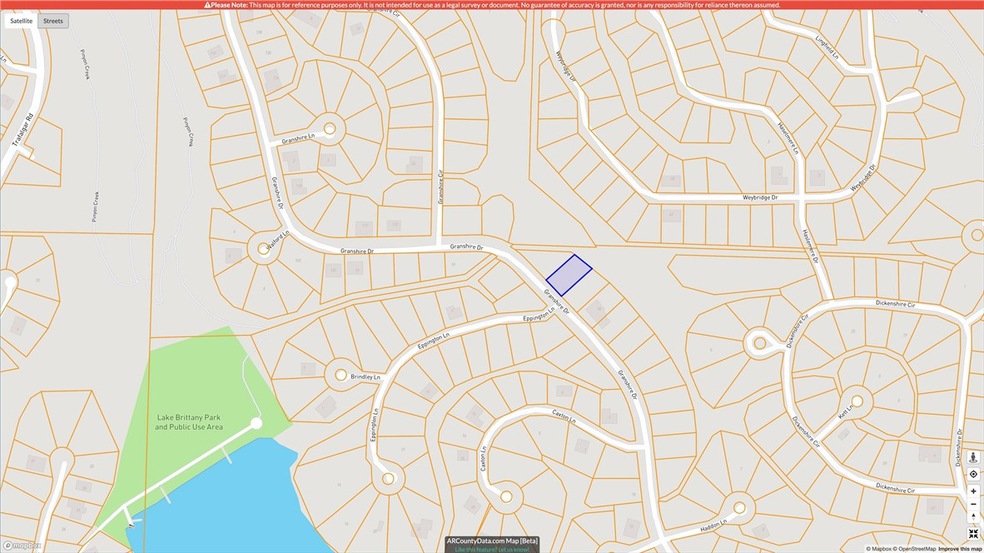Follow the 'Improve this map' link
The image size is (984, 553).
point(961,549)
